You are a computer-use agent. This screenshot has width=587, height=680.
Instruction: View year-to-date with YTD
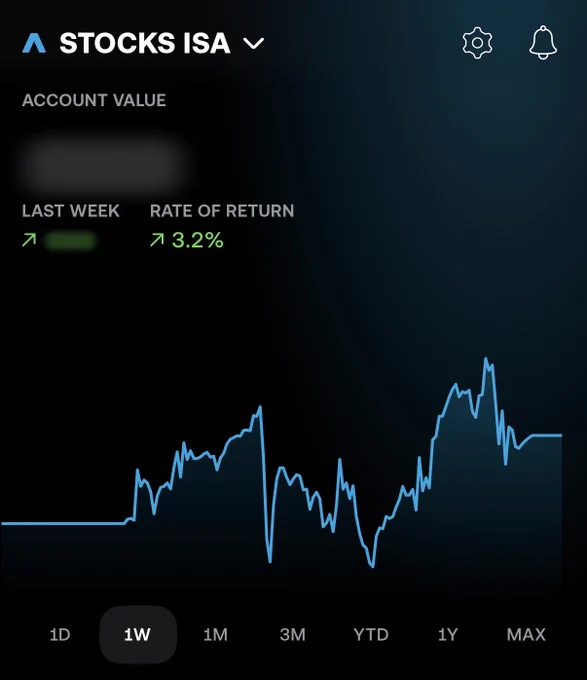point(371,635)
